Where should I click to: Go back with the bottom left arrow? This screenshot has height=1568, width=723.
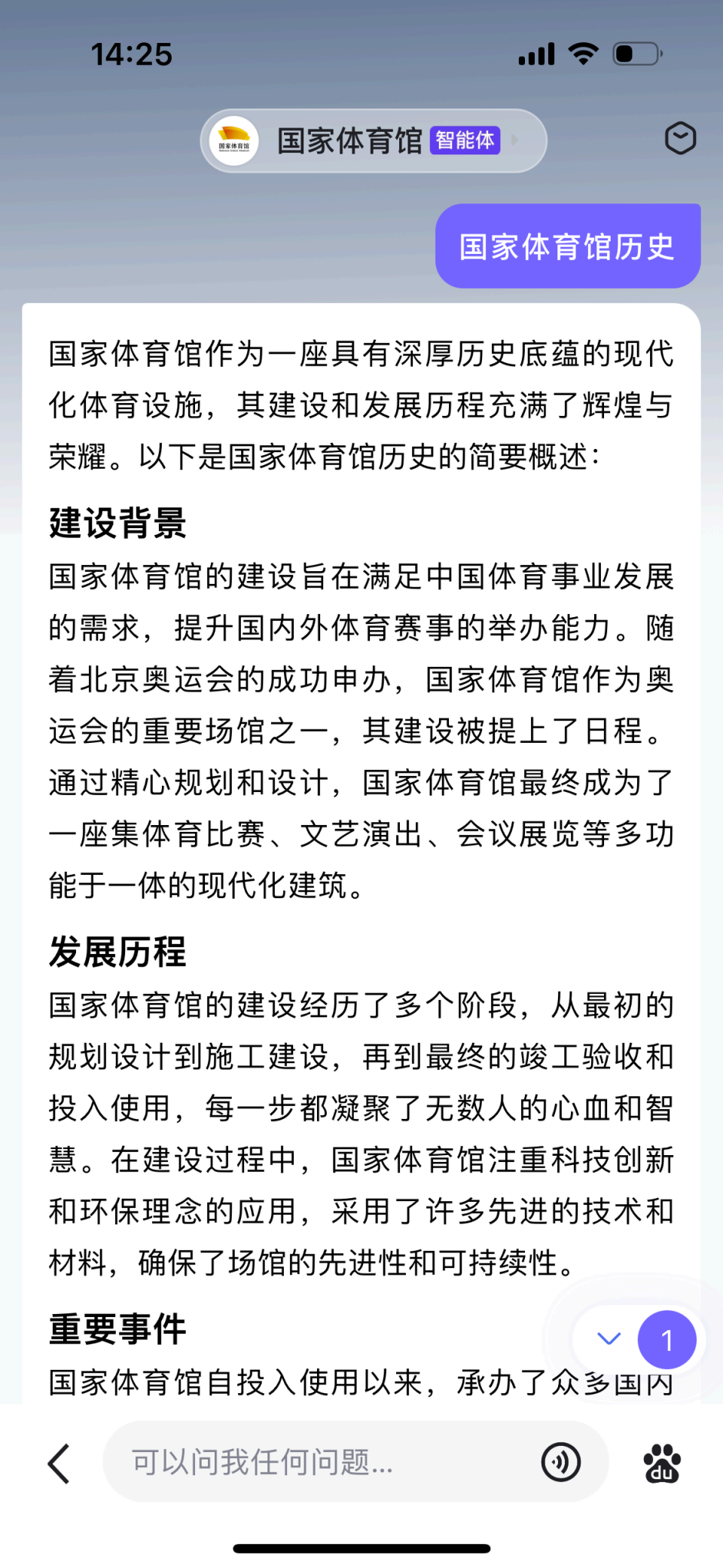[59, 1464]
